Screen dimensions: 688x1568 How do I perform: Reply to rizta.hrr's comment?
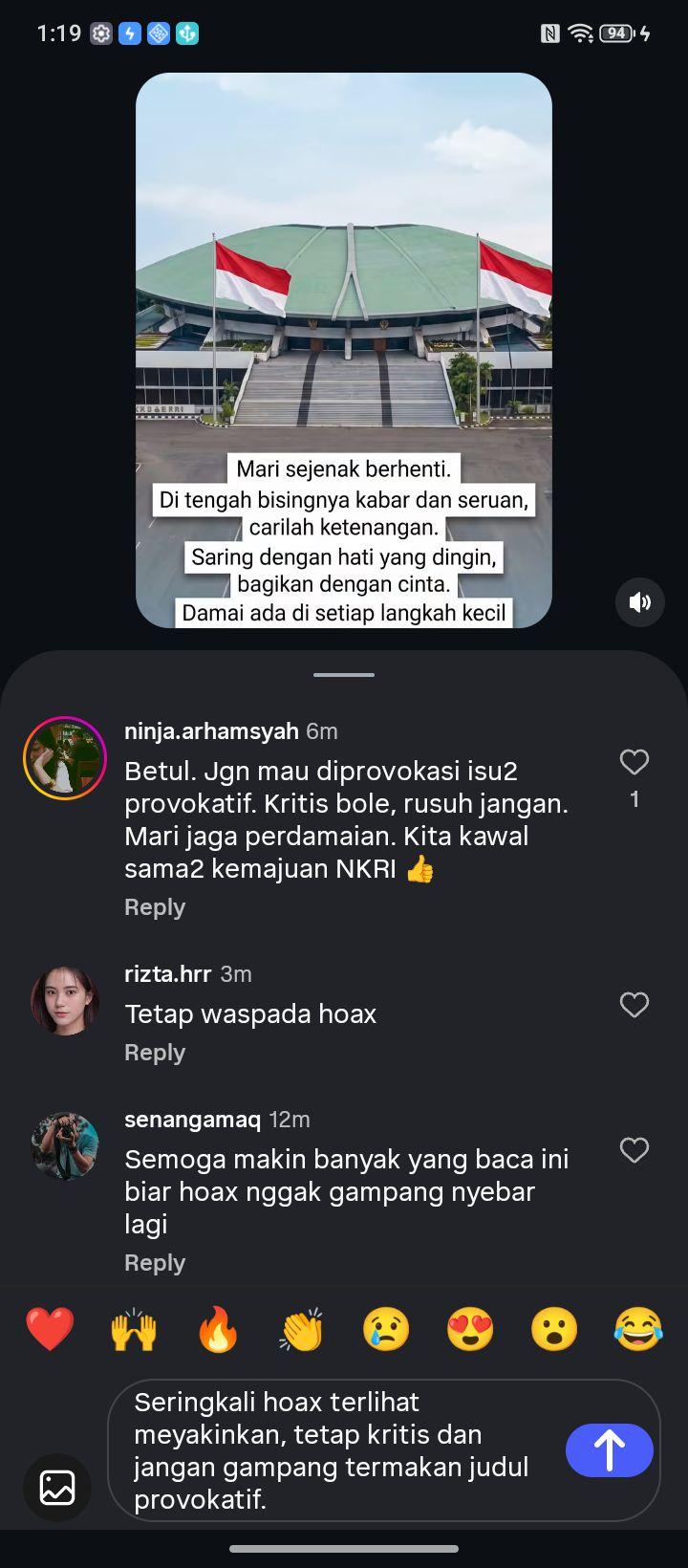(x=155, y=1053)
